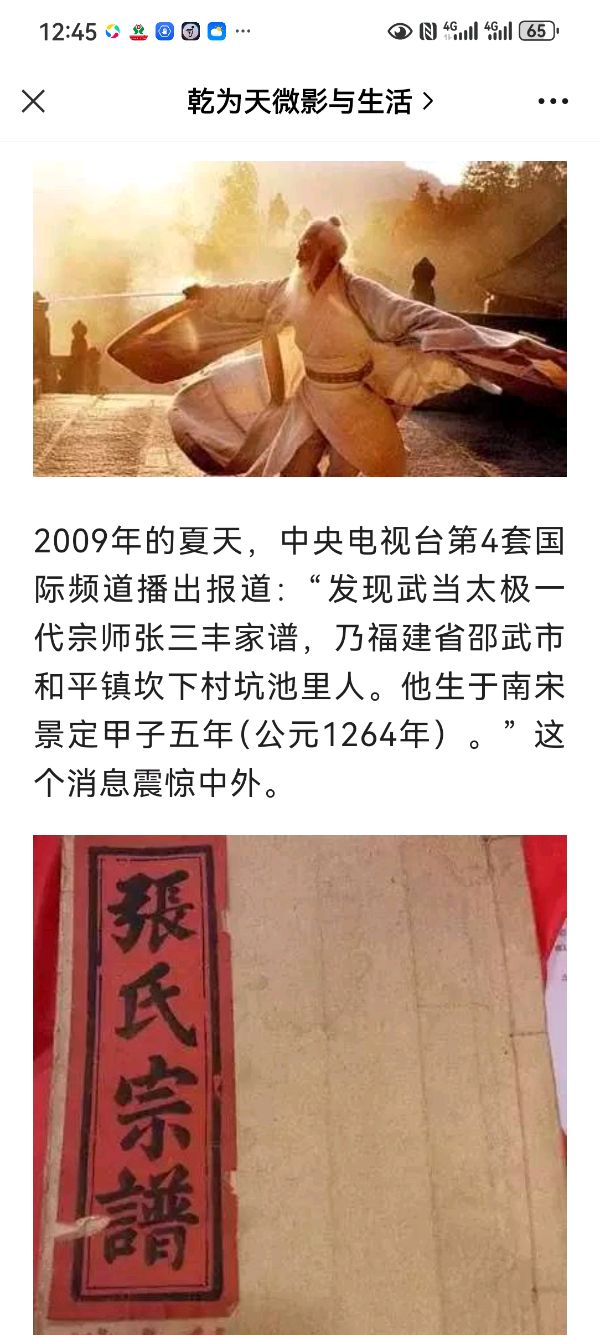600x1335 pixels.
Task: Close the article page
Action: coord(33,101)
